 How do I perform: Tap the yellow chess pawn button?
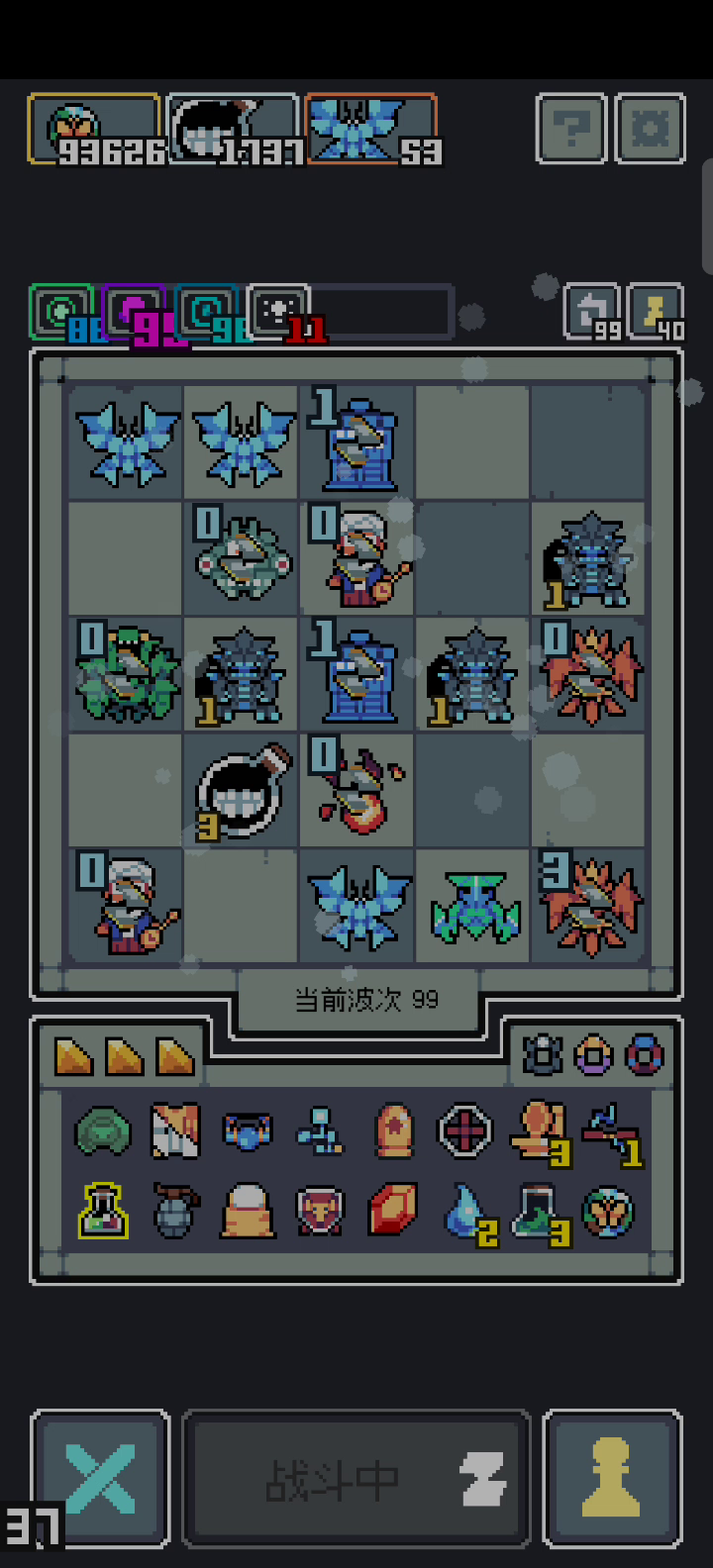[x=612, y=1479]
